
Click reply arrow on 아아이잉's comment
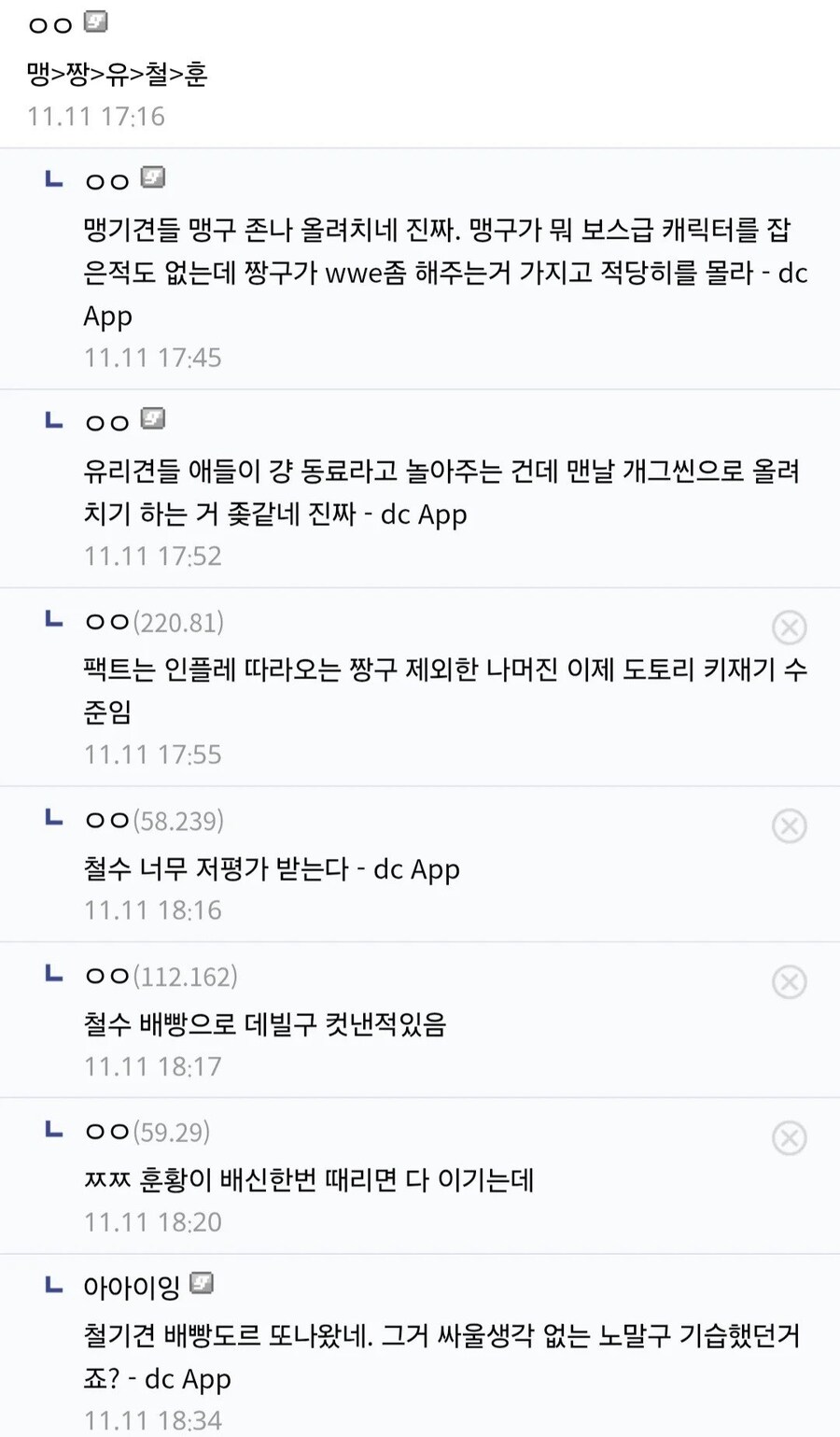[53, 1285]
